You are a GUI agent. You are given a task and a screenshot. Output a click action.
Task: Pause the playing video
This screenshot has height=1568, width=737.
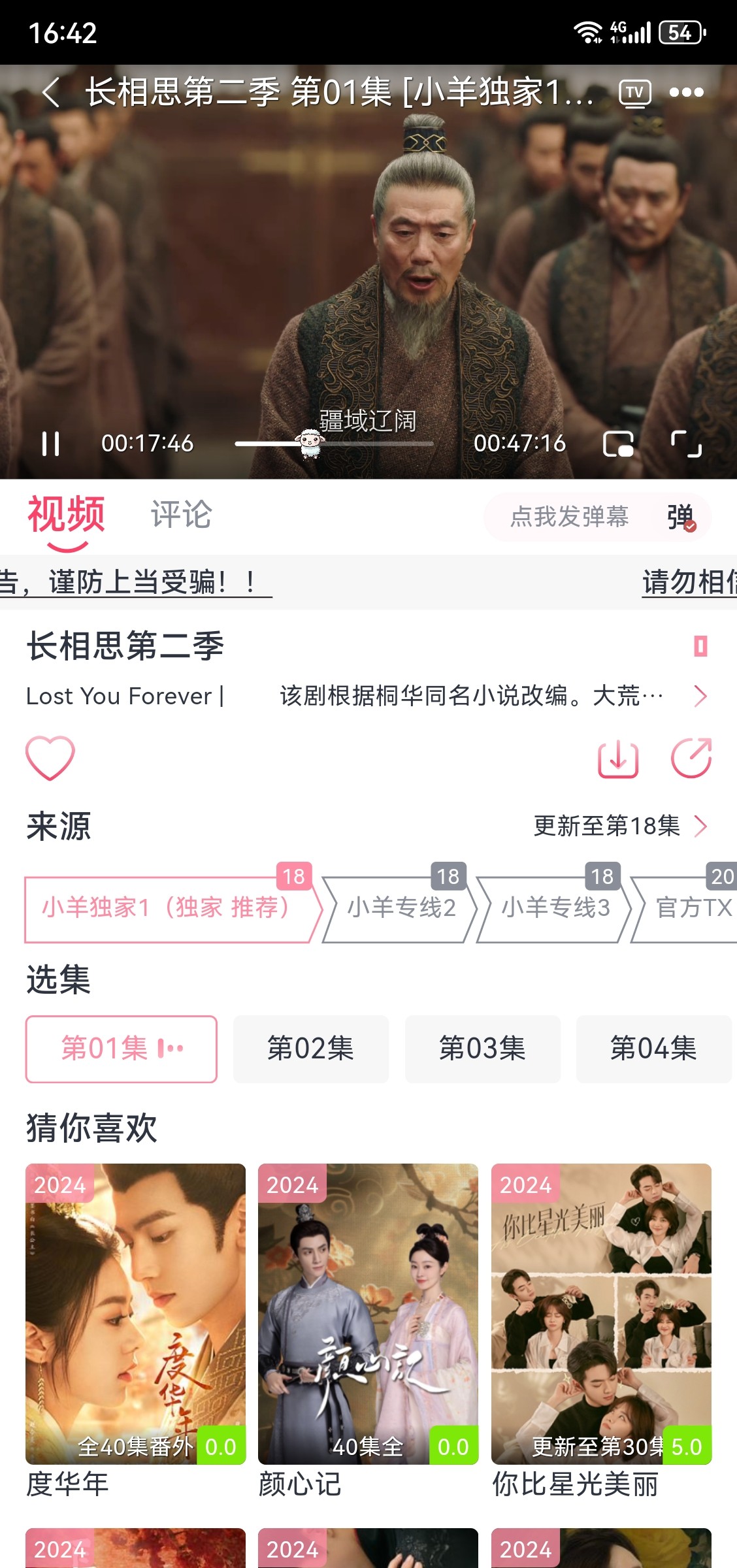pos(50,444)
